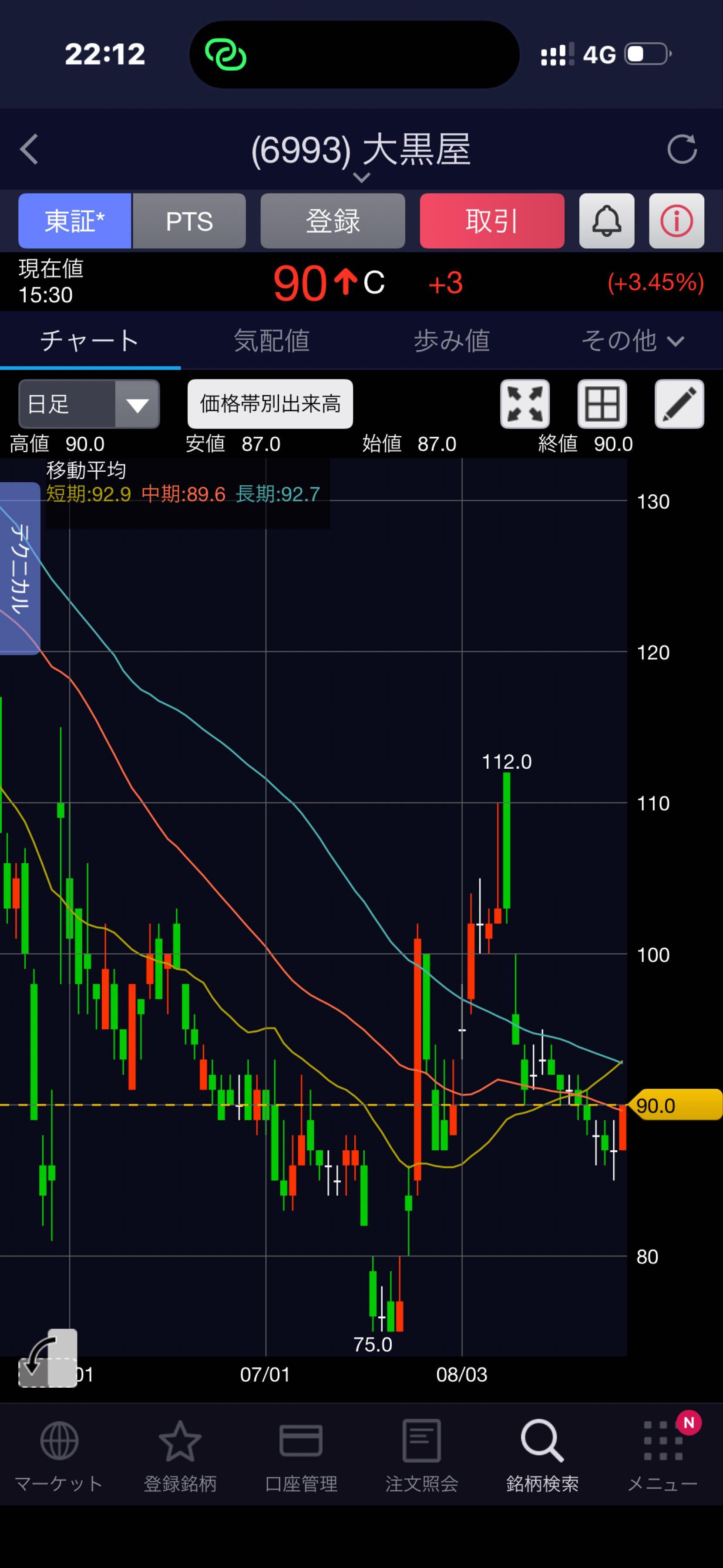Go back using the top-left arrow
The image size is (723, 1568).
pyautogui.click(x=29, y=149)
